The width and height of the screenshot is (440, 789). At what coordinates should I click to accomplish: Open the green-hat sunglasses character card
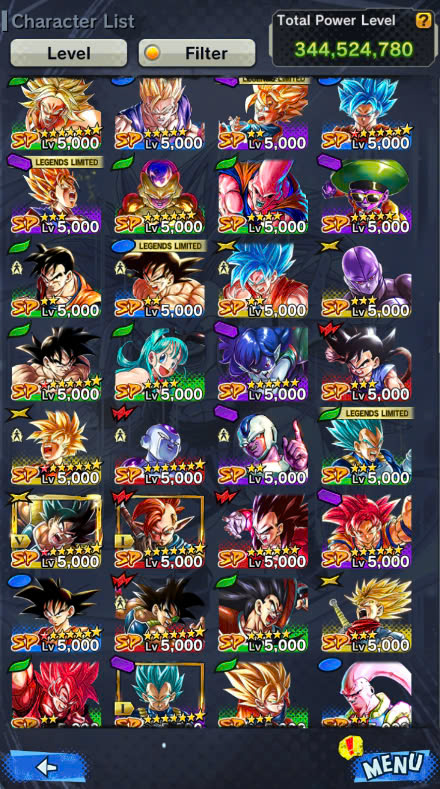[366, 194]
